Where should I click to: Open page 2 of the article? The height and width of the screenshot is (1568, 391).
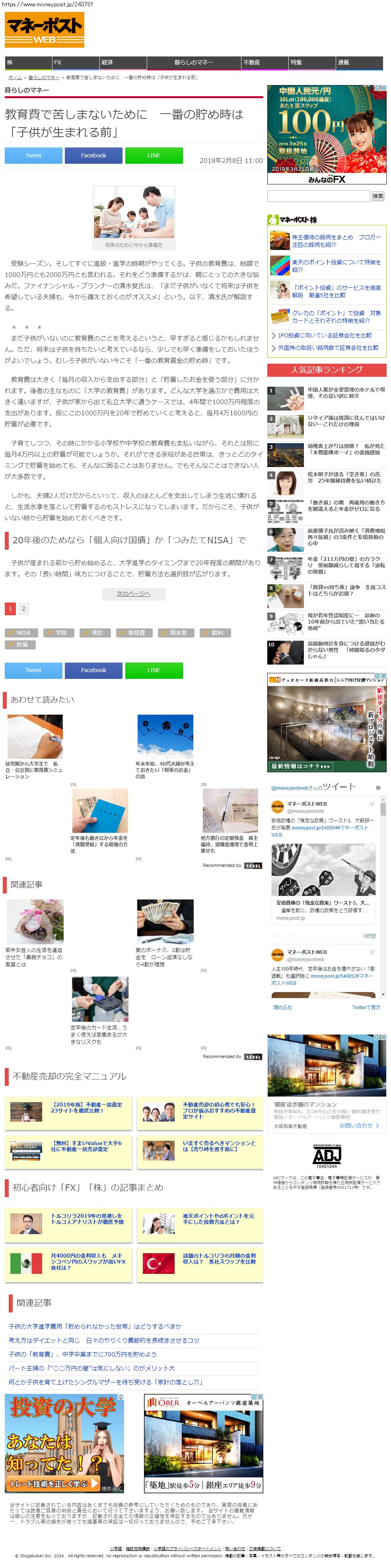tap(23, 609)
